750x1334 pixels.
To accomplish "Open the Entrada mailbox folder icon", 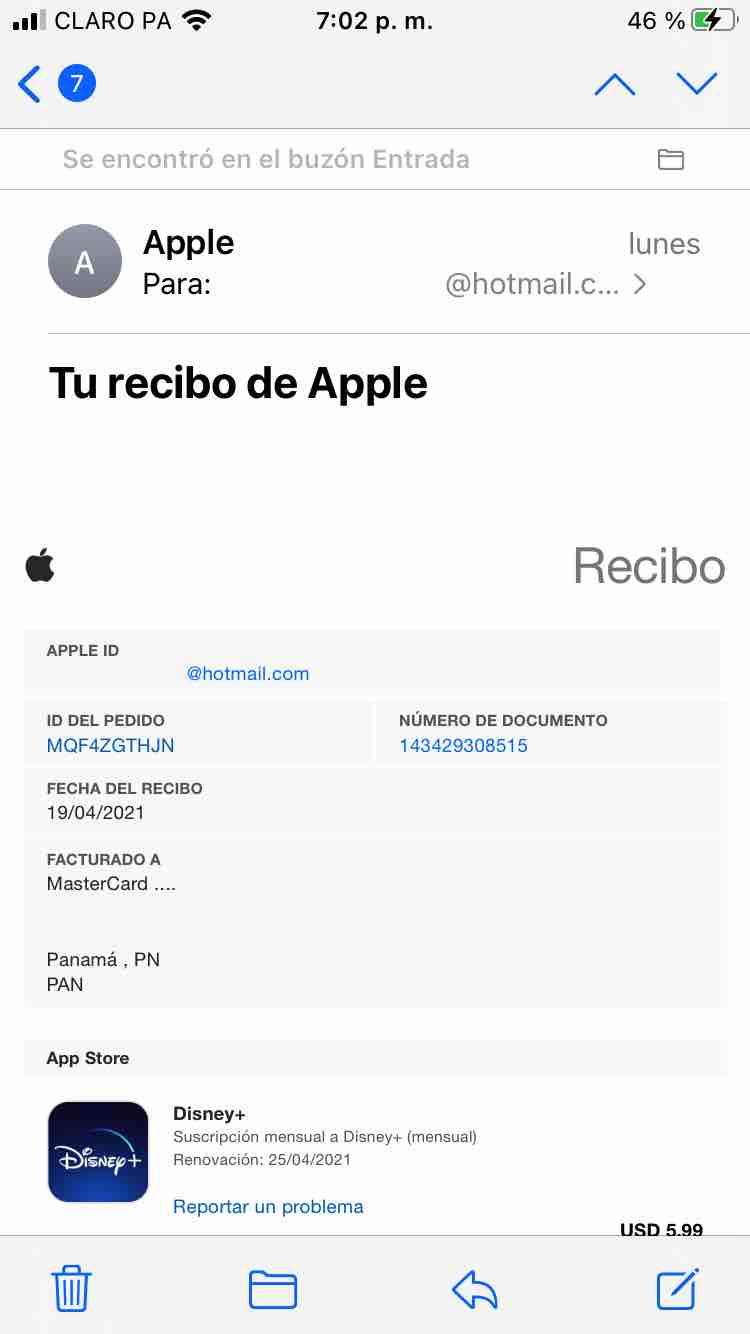I will tap(670, 159).
